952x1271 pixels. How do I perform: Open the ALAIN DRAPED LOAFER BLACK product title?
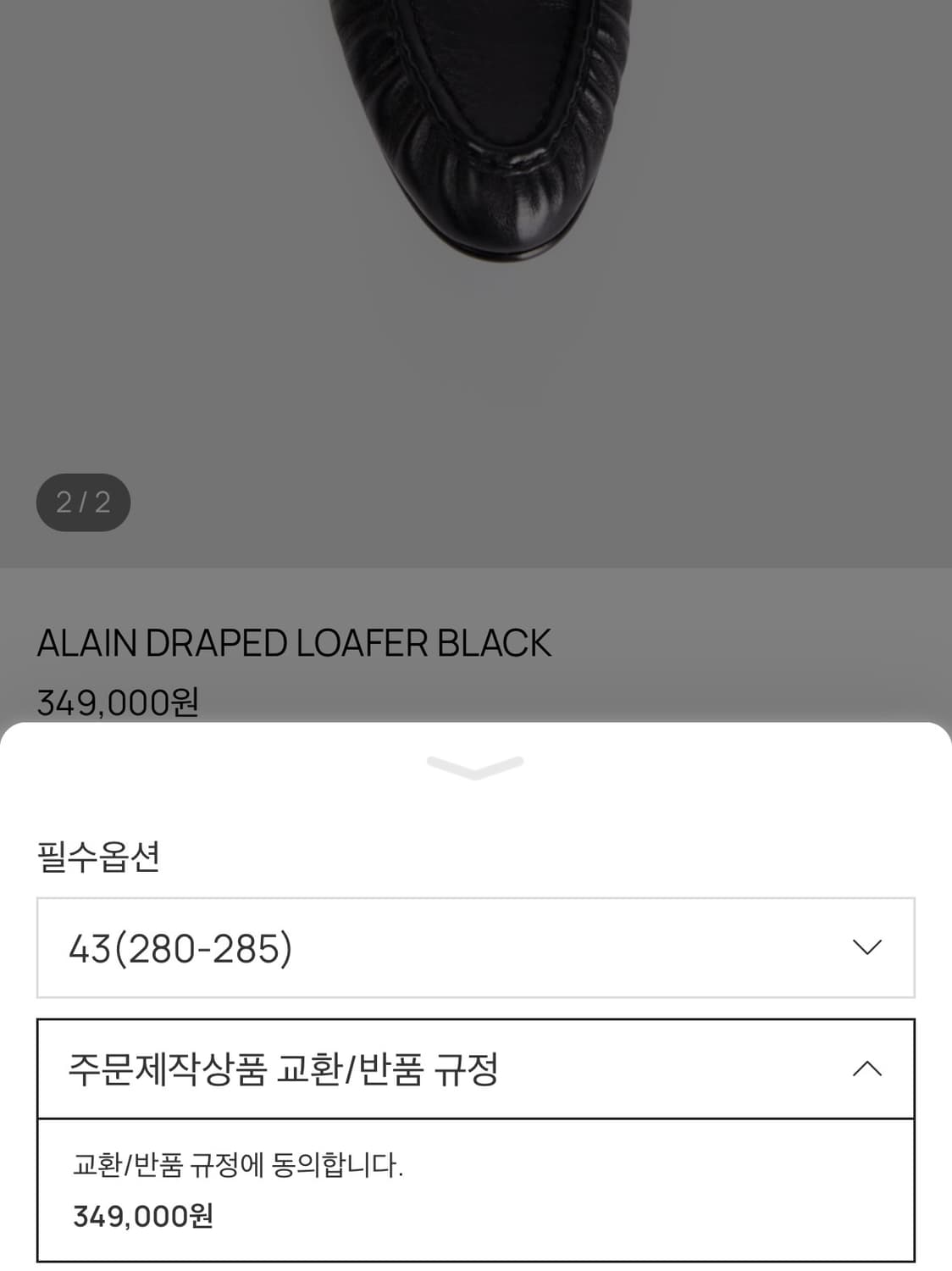click(x=292, y=642)
